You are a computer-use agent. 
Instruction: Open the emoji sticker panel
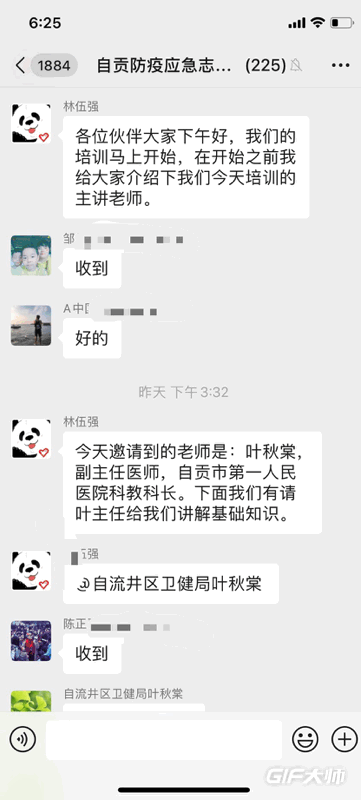[x=305, y=739]
